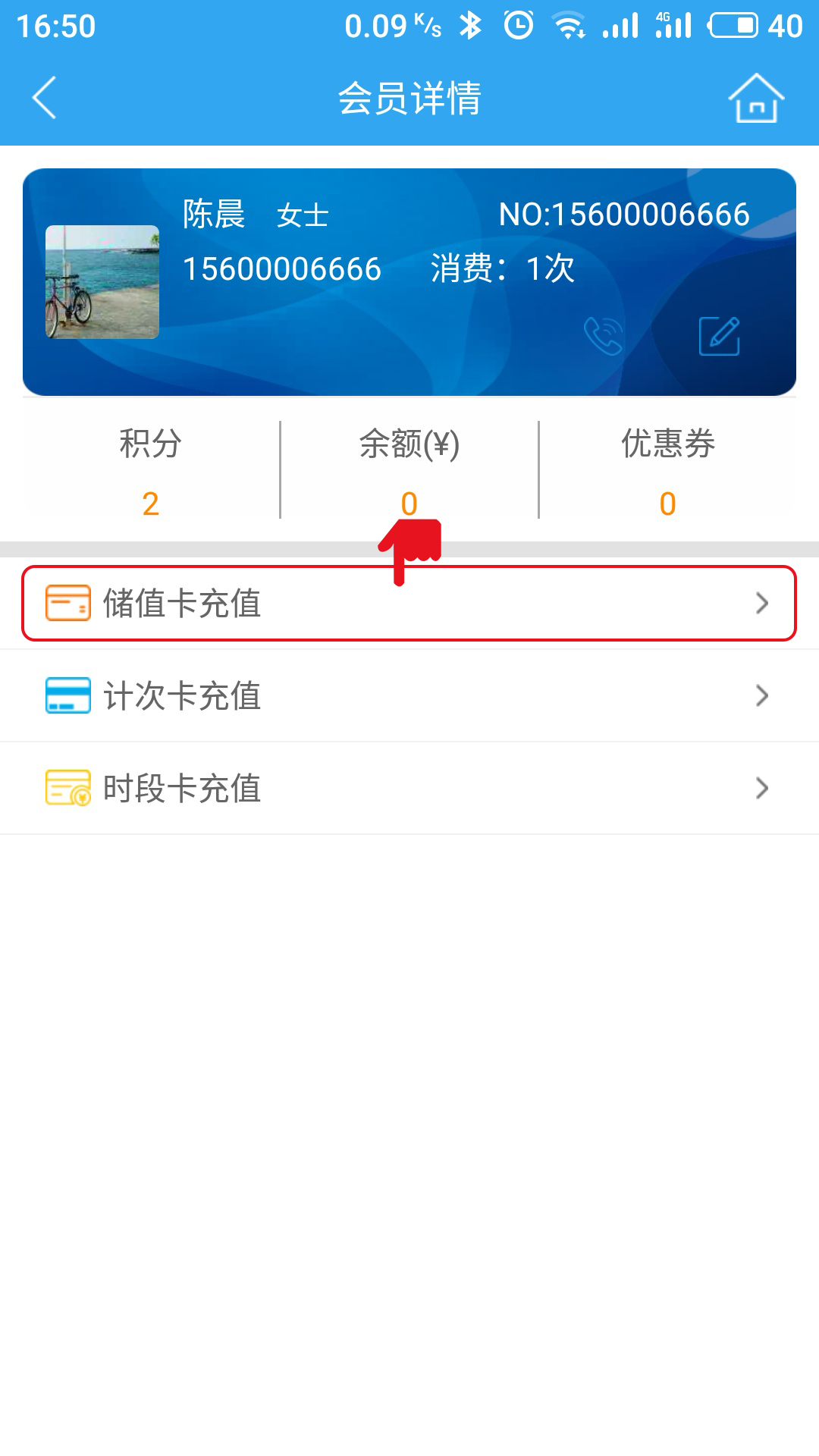Image resolution: width=819 pixels, height=1456 pixels.
Task: Call member 陈晨 via phone icon
Action: [x=604, y=336]
